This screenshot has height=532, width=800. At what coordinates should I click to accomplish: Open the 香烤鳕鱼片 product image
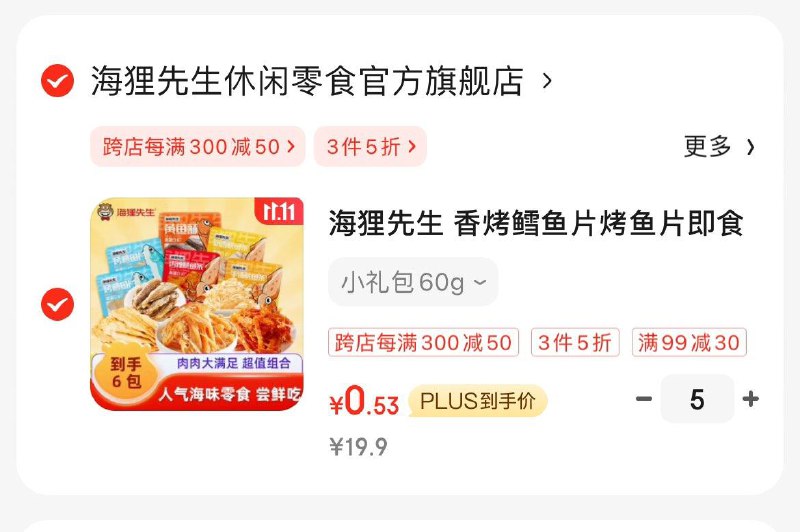coord(197,304)
